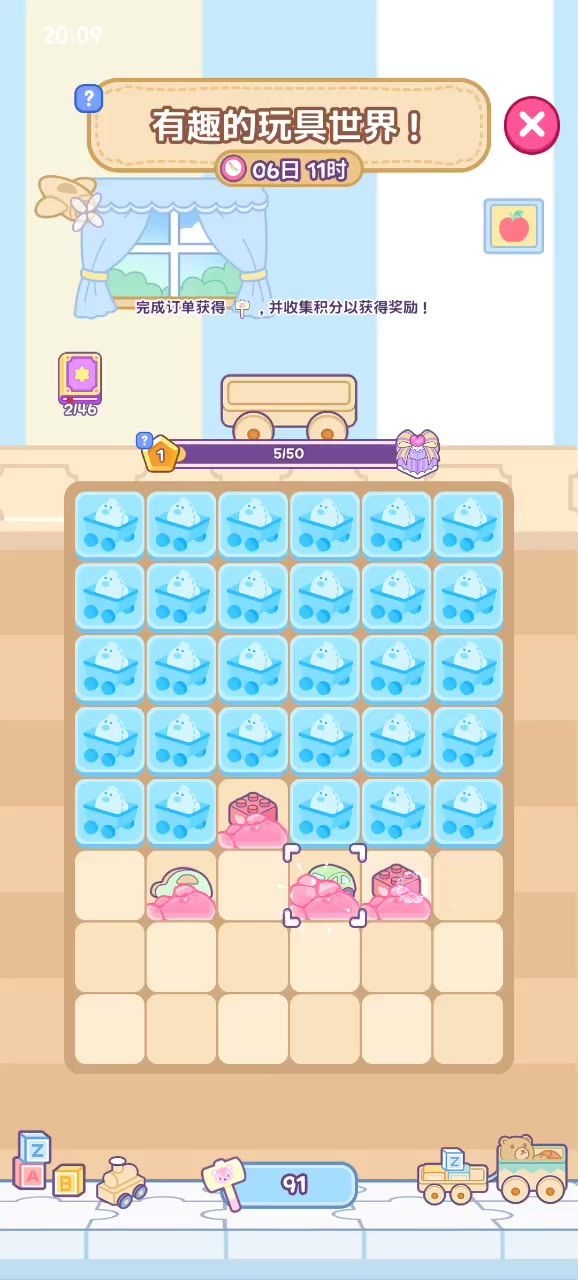Open the help question mark beside the title
Screen dimensions: 578x1280
click(x=89, y=98)
